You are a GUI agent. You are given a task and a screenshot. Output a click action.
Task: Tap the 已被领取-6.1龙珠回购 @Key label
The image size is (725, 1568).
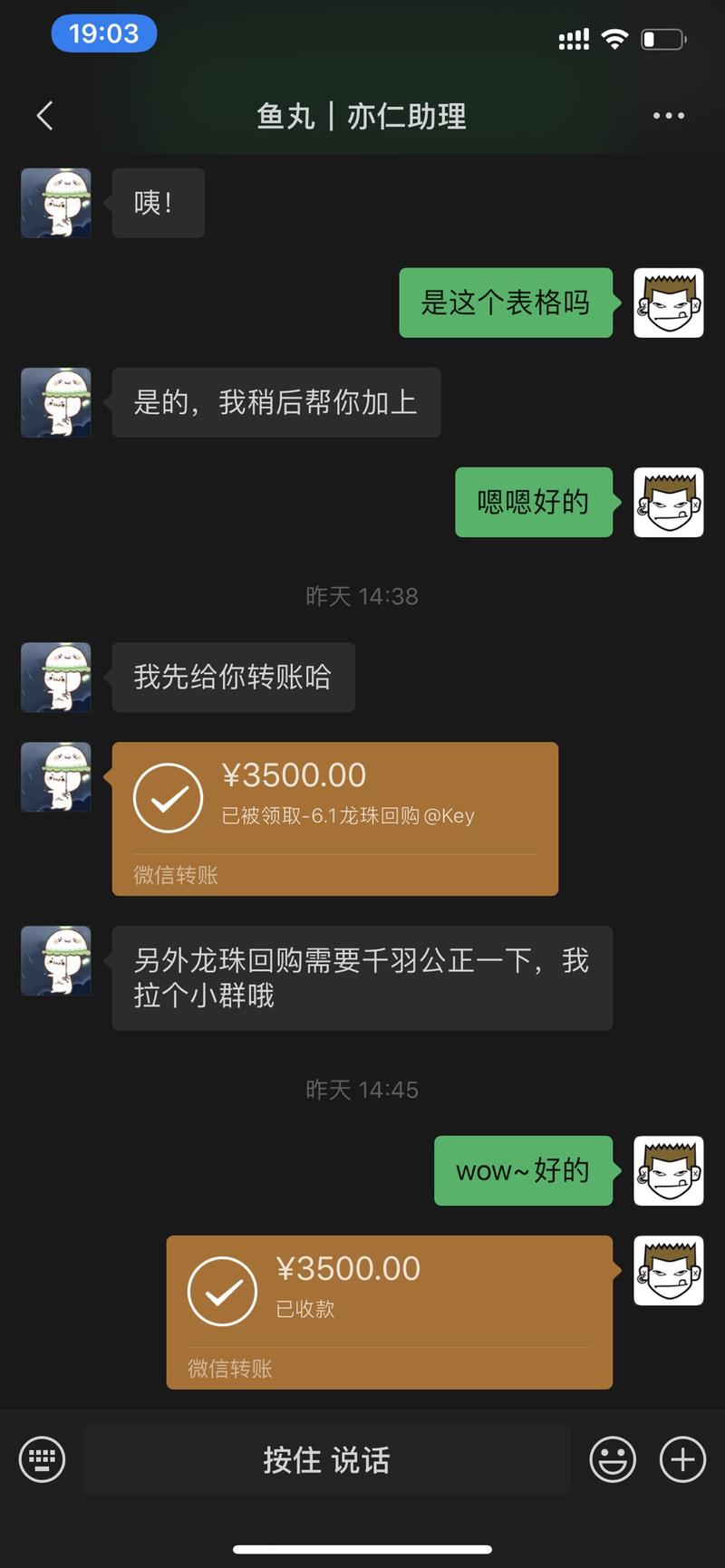(352, 815)
